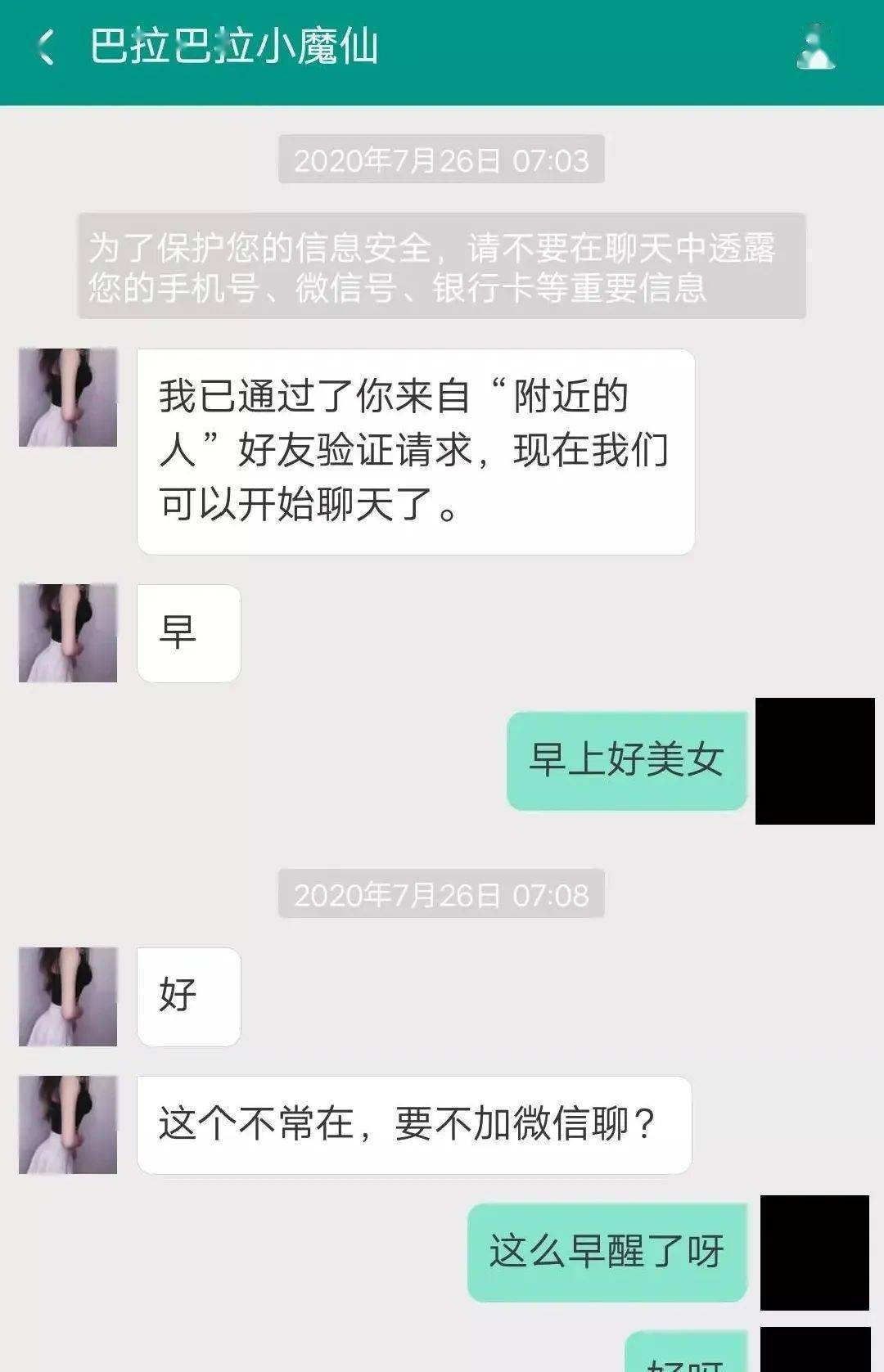Tap the '早上好美女' green message bubble

[x=628, y=758]
